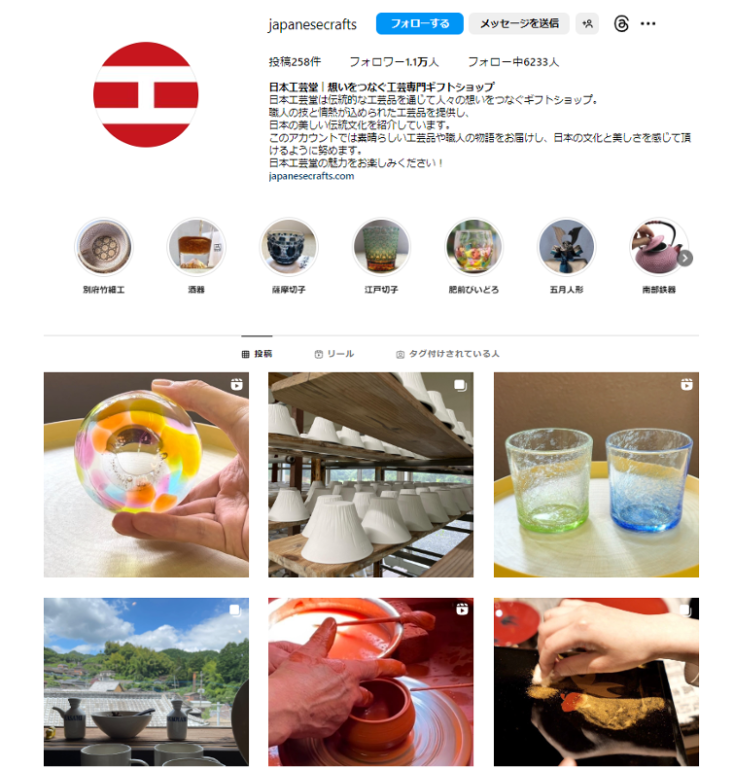Tap the フォローする button
Image resolution: width=734 pixels, height=768 pixels.
click(420, 23)
